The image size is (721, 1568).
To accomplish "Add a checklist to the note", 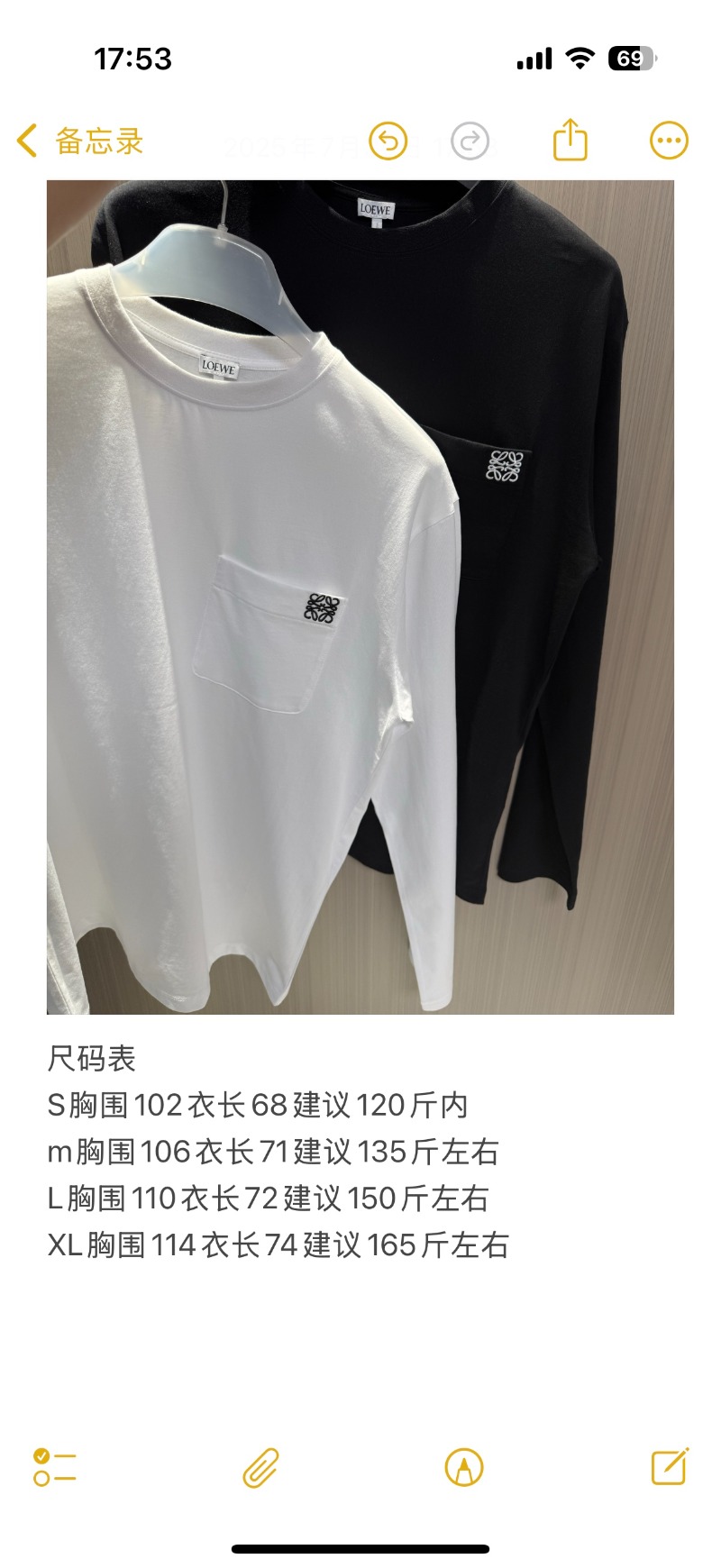I will (55, 1467).
